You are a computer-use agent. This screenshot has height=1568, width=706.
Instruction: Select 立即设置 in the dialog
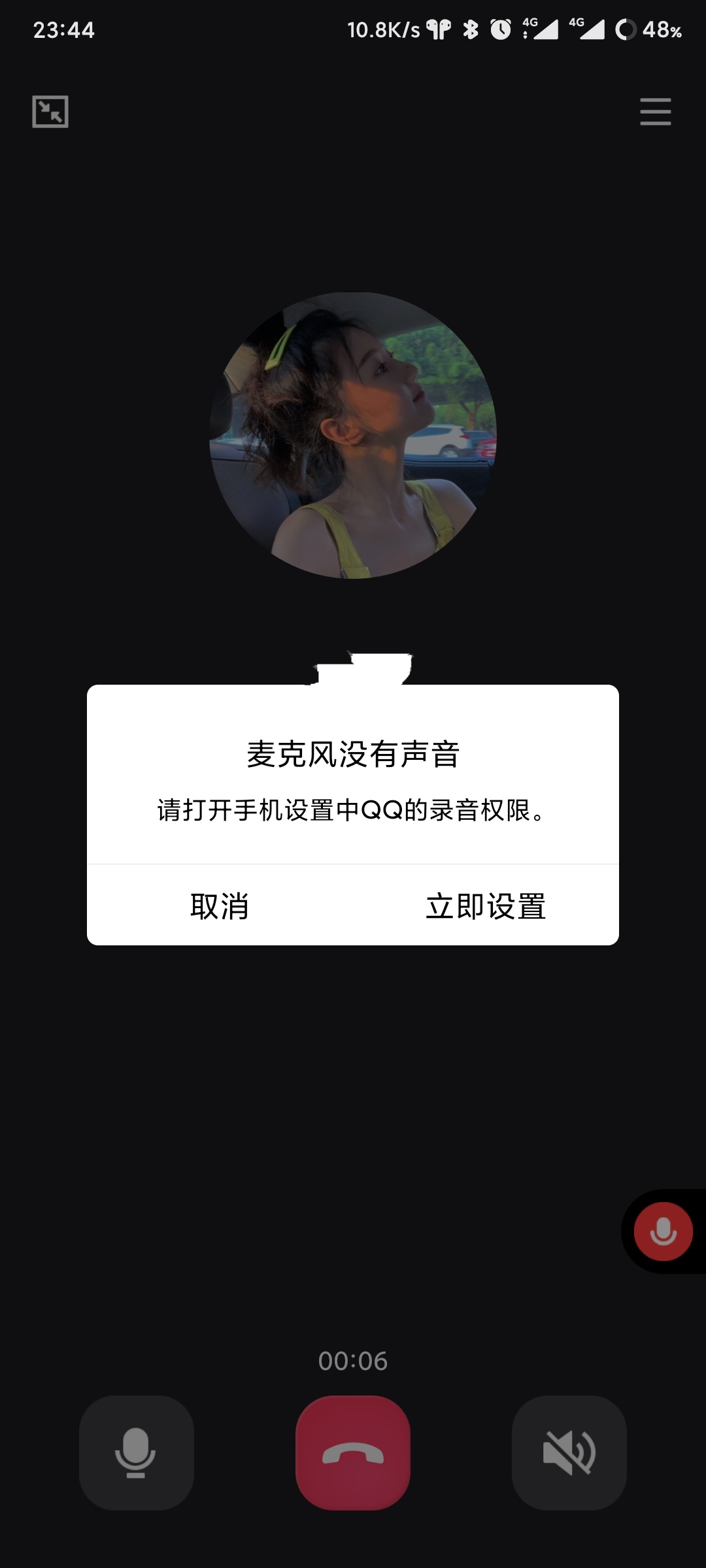coord(486,906)
